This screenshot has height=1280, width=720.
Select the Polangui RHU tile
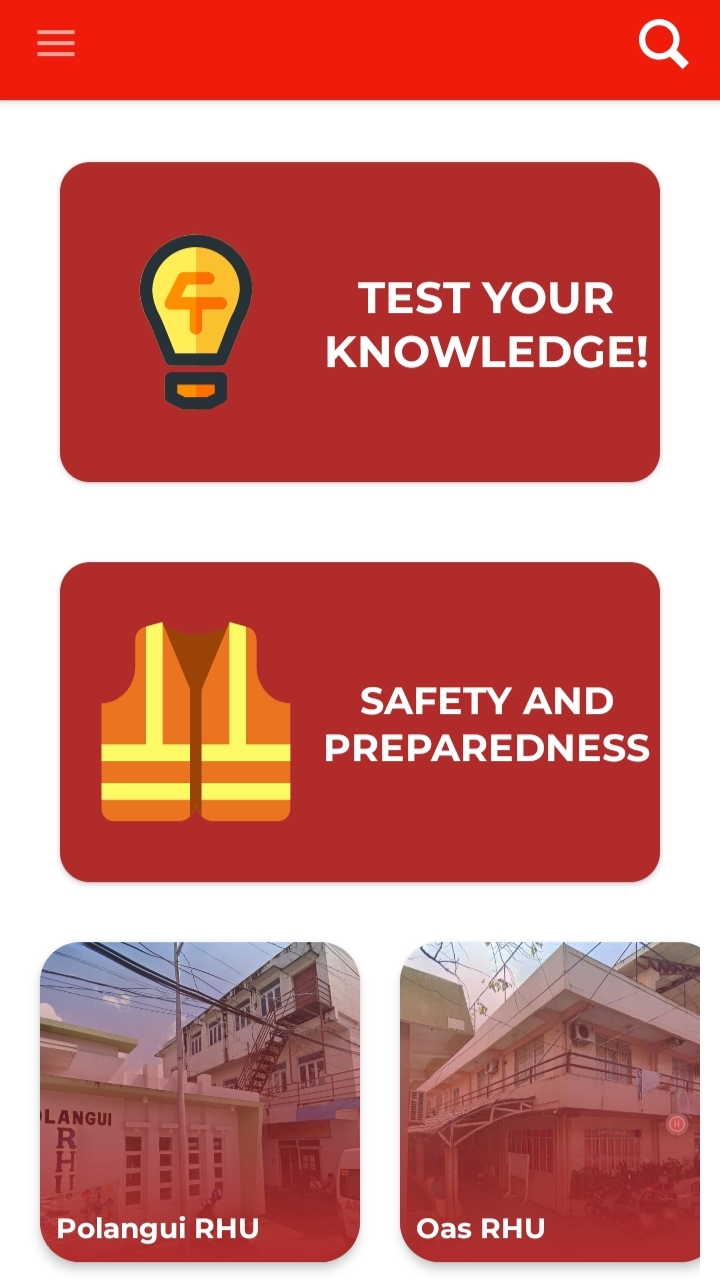tap(200, 1102)
